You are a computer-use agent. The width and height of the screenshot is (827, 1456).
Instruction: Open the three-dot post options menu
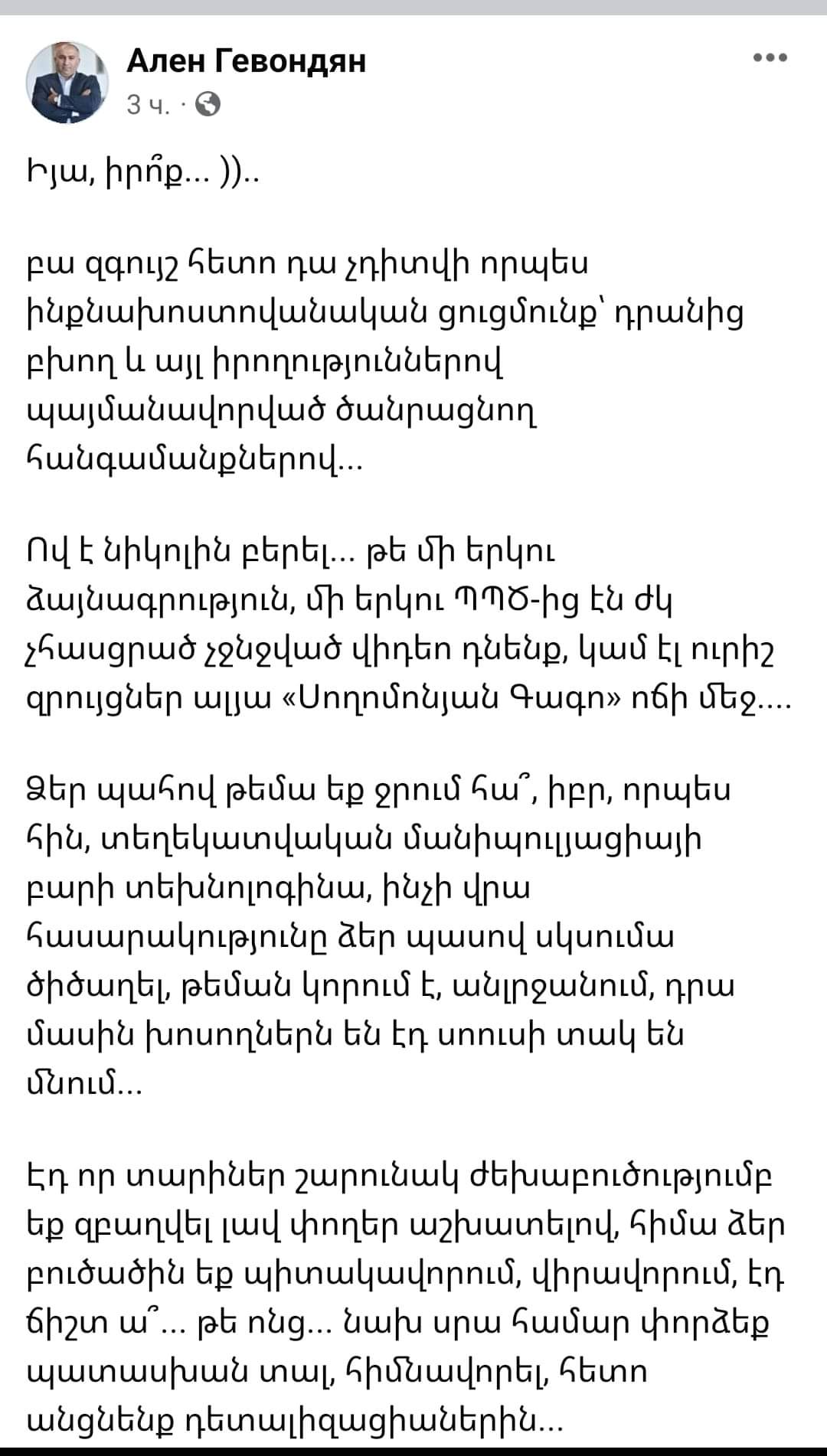point(770,57)
